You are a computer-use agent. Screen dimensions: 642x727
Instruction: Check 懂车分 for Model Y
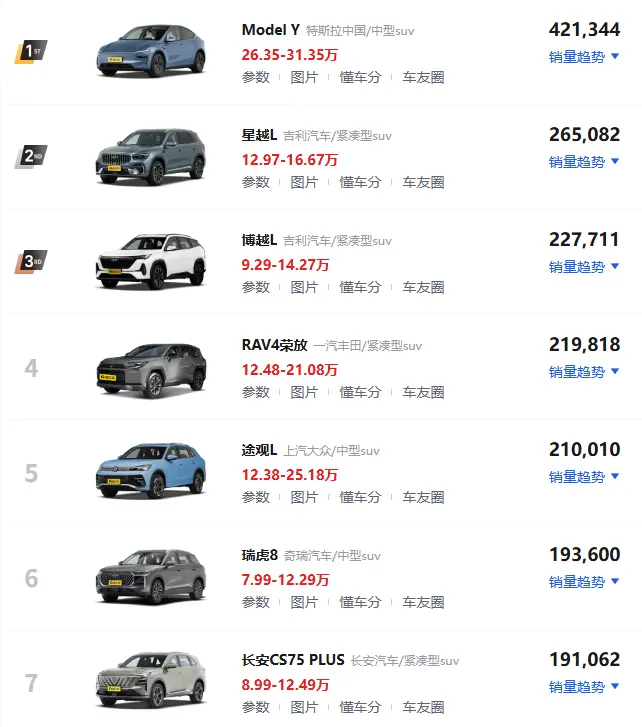[360, 77]
